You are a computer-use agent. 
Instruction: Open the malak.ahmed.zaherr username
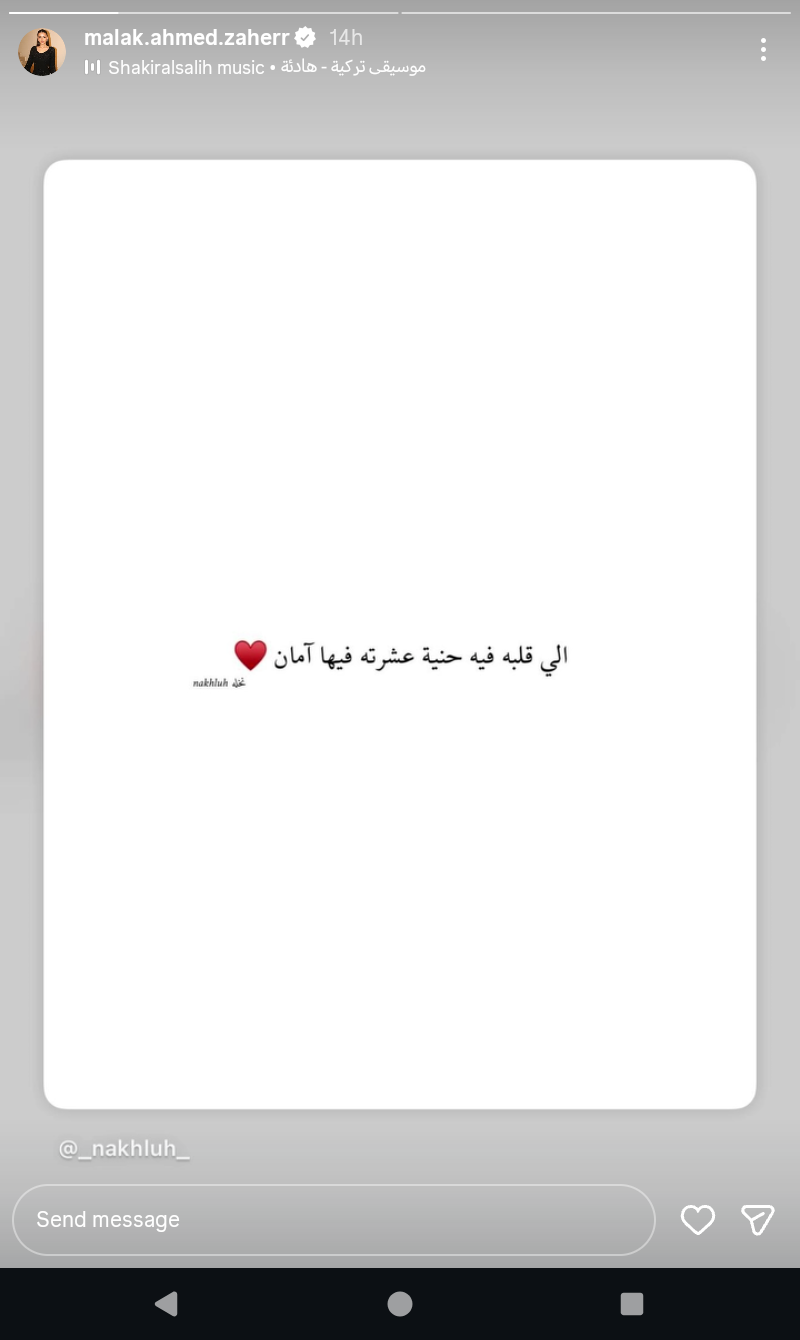pos(186,38)
